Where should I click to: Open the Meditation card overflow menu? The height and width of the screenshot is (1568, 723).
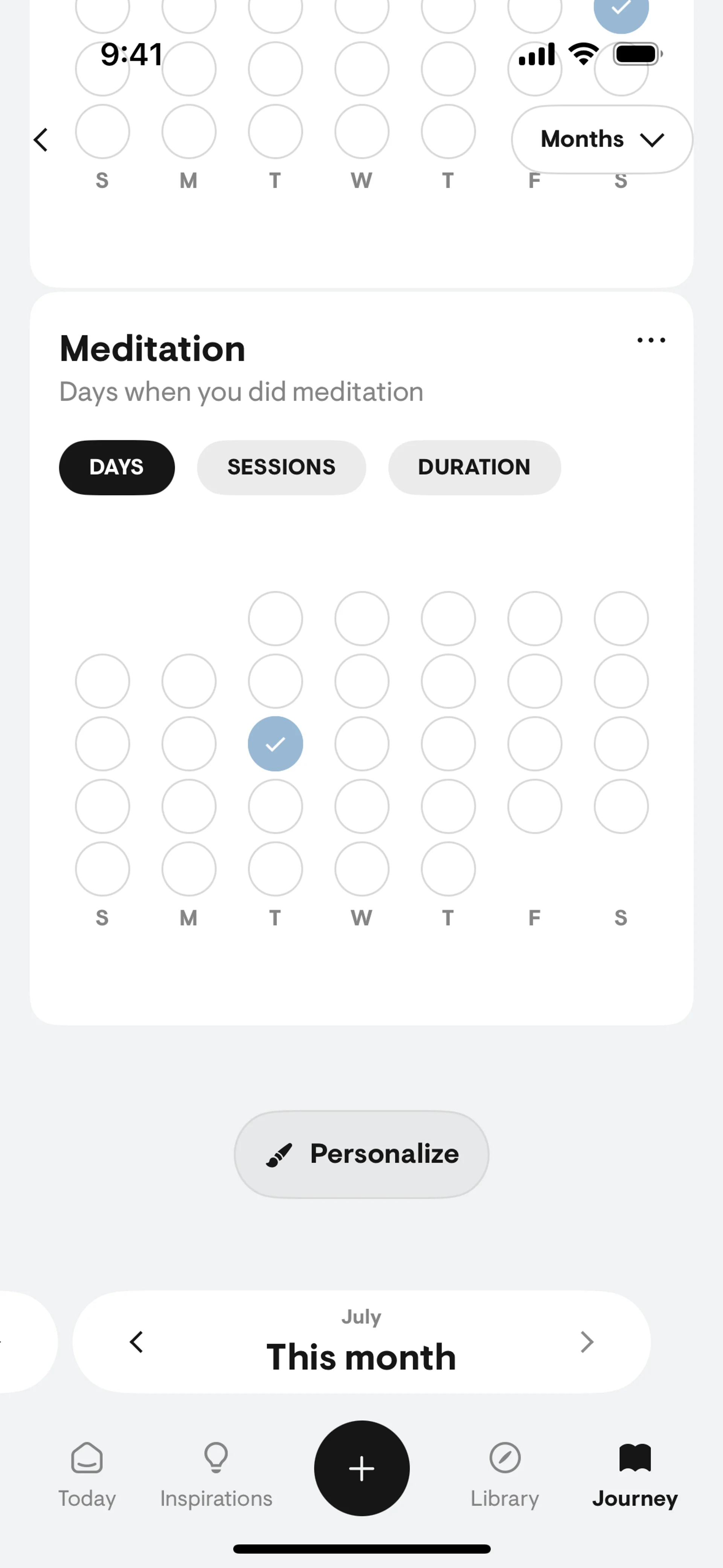coord(651,340)
